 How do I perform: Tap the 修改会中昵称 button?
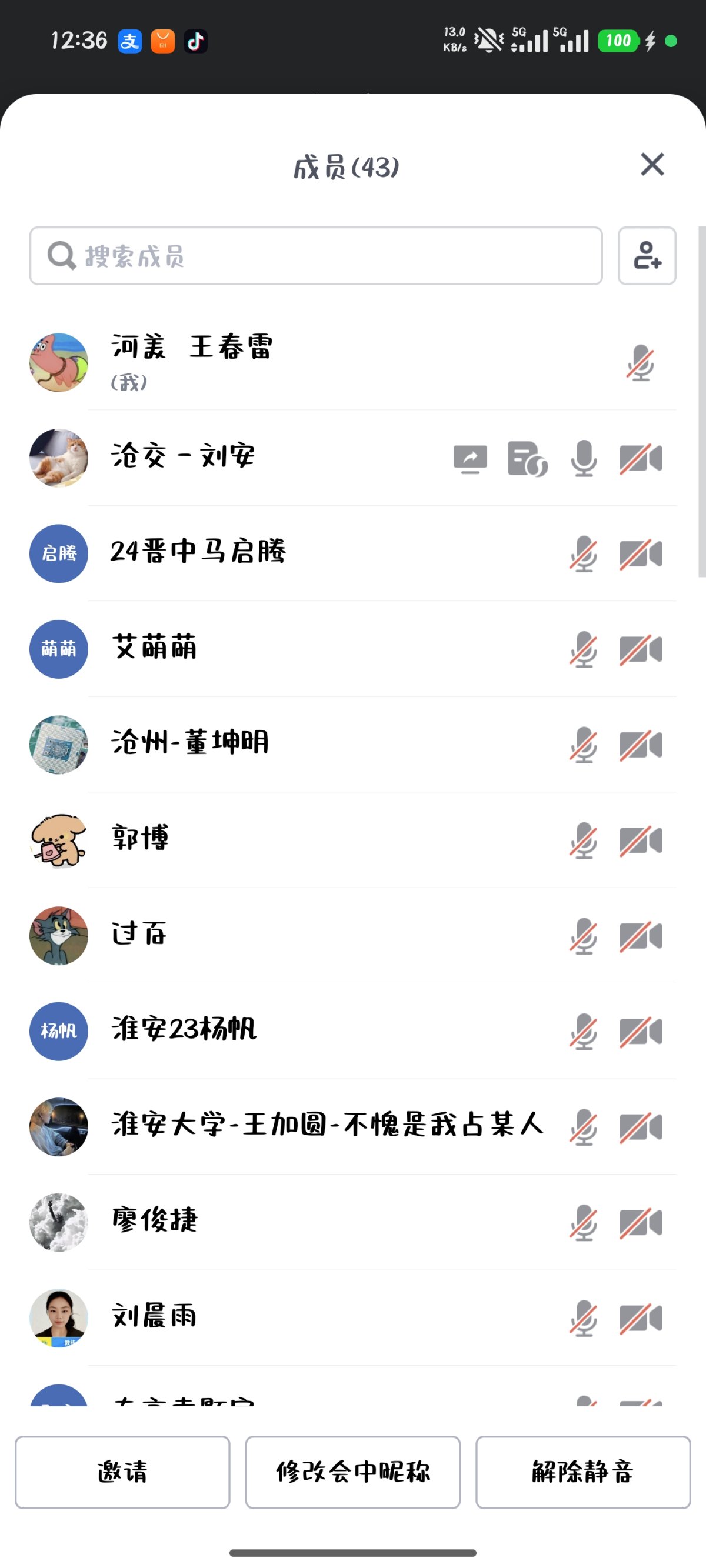[352, 1472]
